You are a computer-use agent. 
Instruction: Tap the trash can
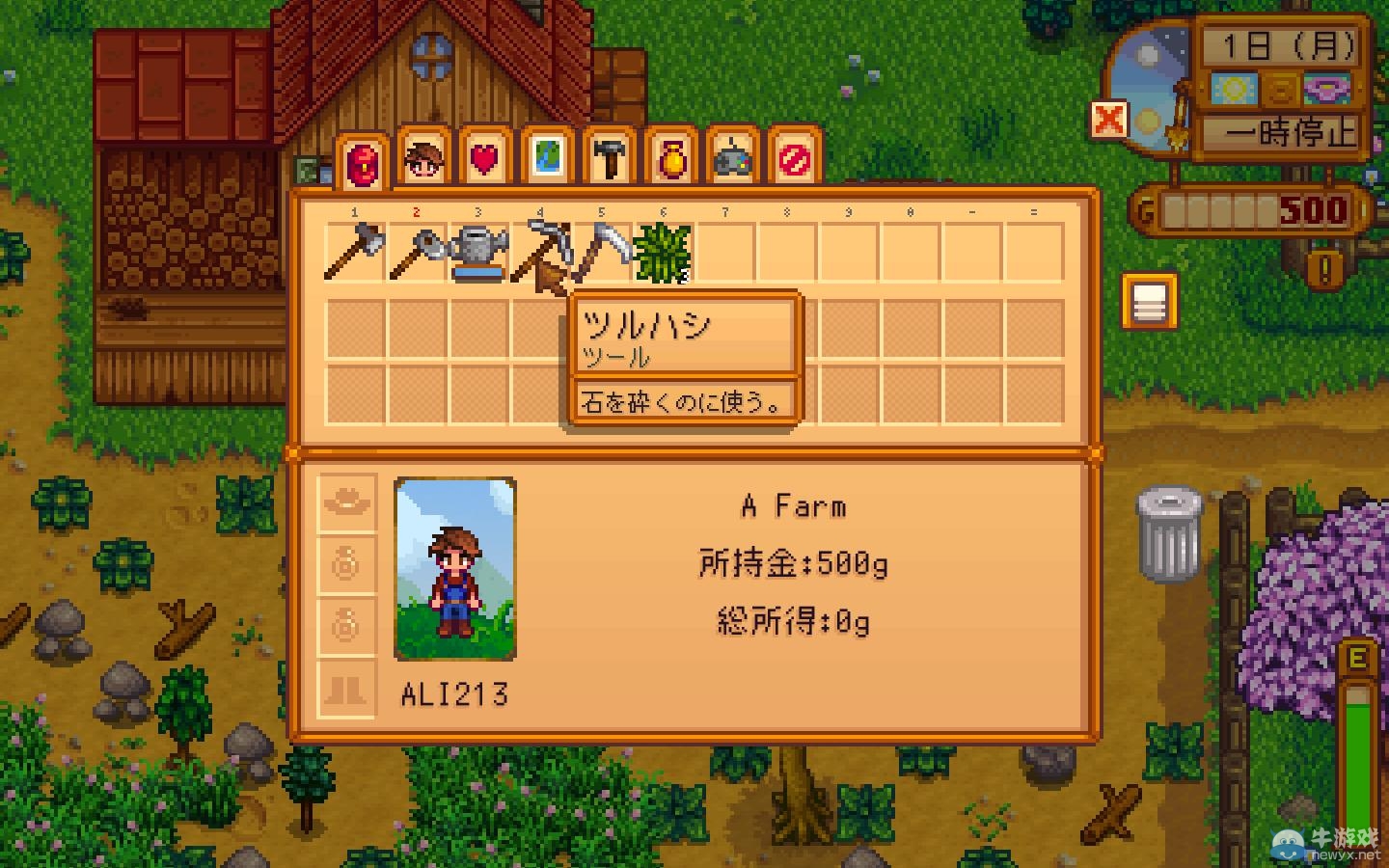[1169, 534]
